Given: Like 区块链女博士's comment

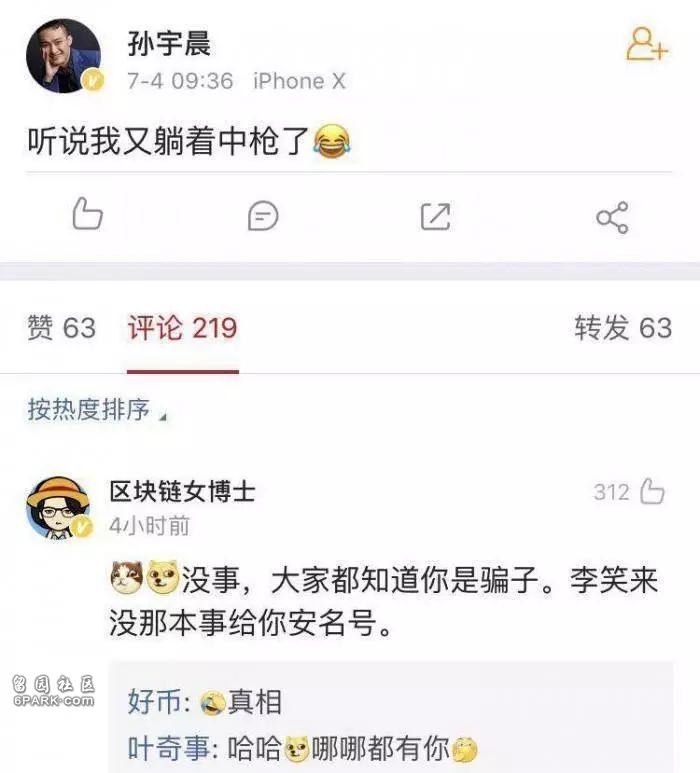Looking at the screenshot, I should point(651,491).
